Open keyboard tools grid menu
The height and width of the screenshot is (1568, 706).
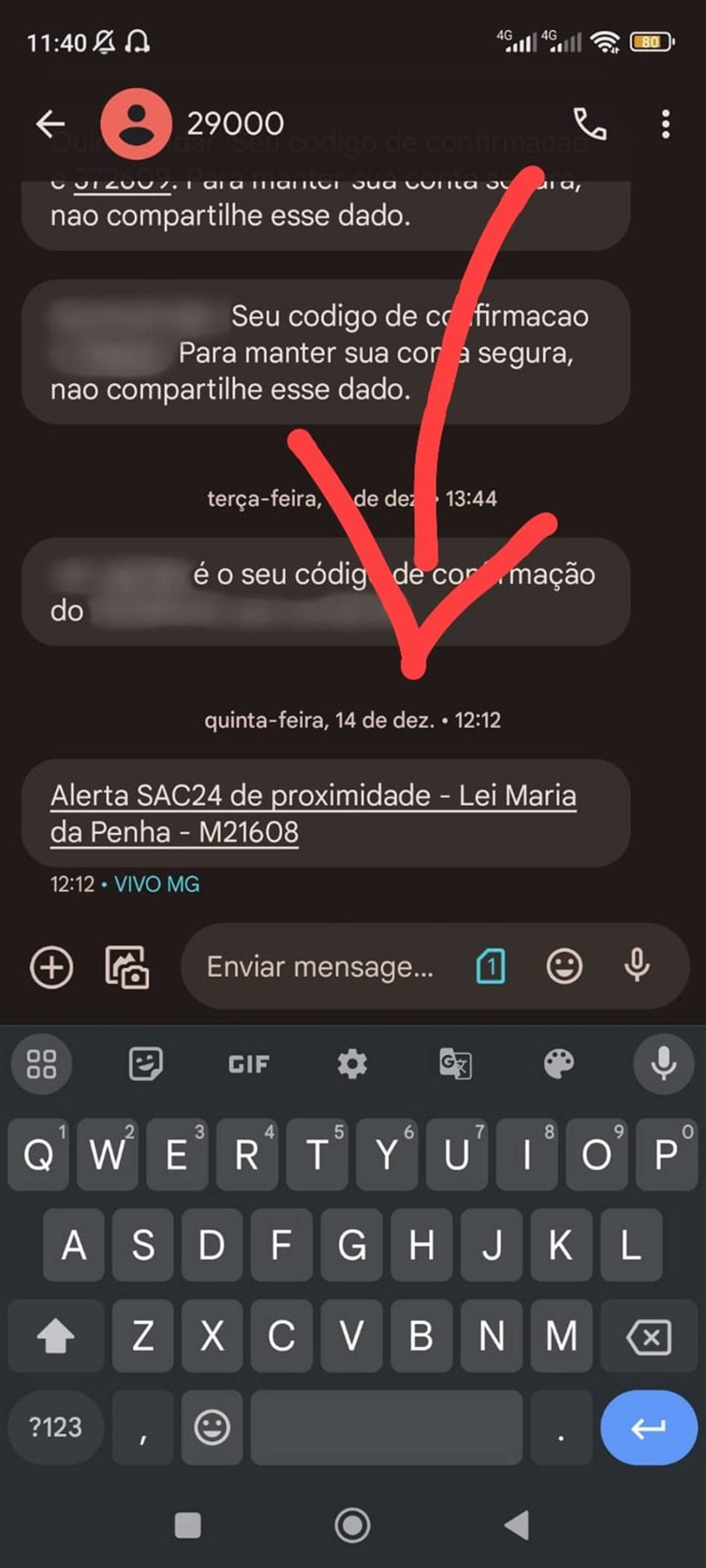(x=41, y=1064)
